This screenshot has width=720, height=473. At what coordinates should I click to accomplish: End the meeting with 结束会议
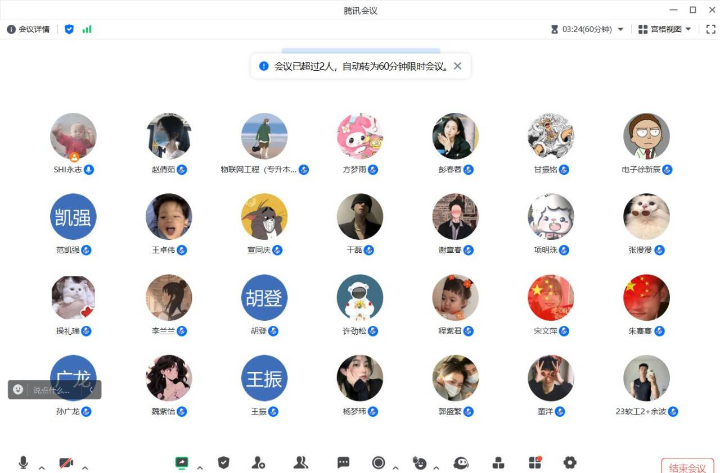pos(687,467)
